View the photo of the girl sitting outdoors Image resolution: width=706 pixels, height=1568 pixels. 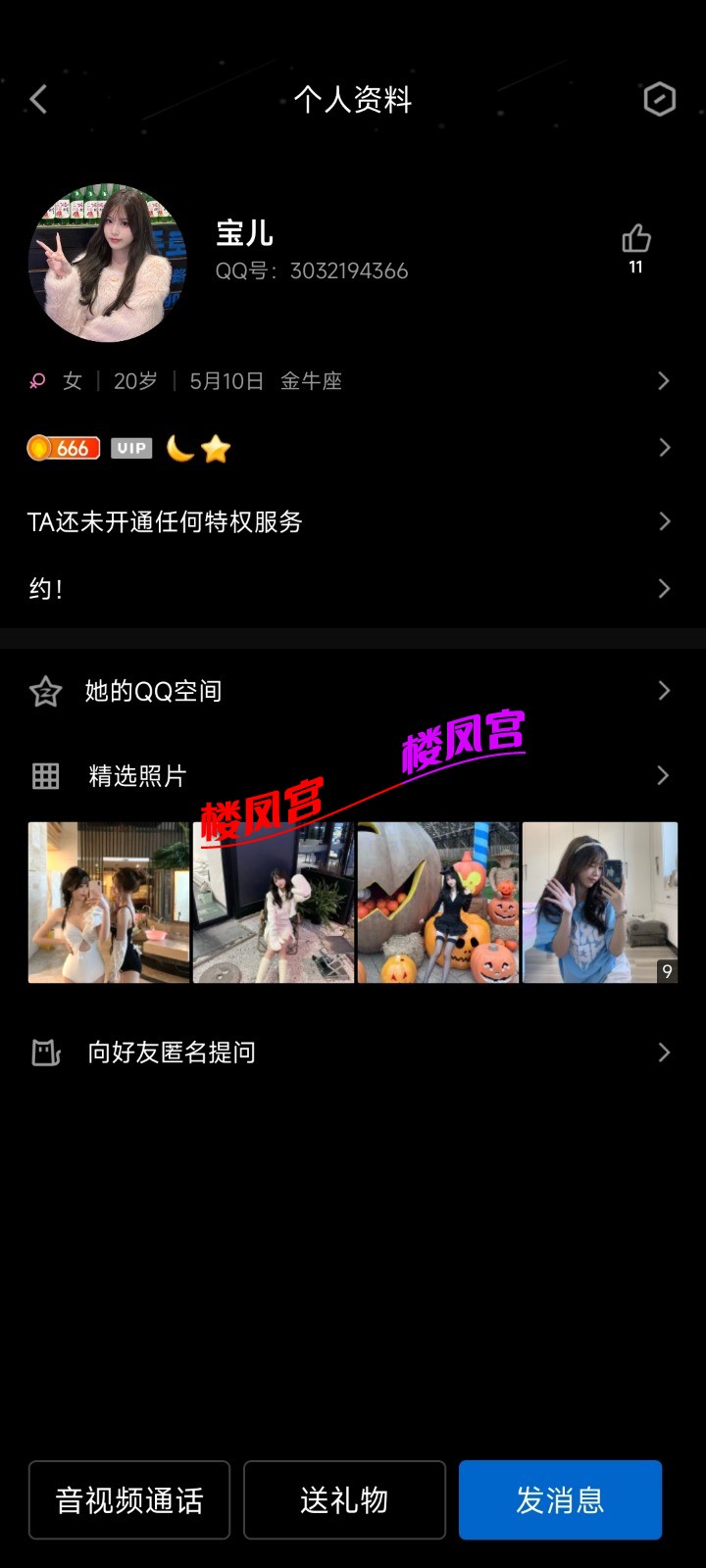pos(274,903)
